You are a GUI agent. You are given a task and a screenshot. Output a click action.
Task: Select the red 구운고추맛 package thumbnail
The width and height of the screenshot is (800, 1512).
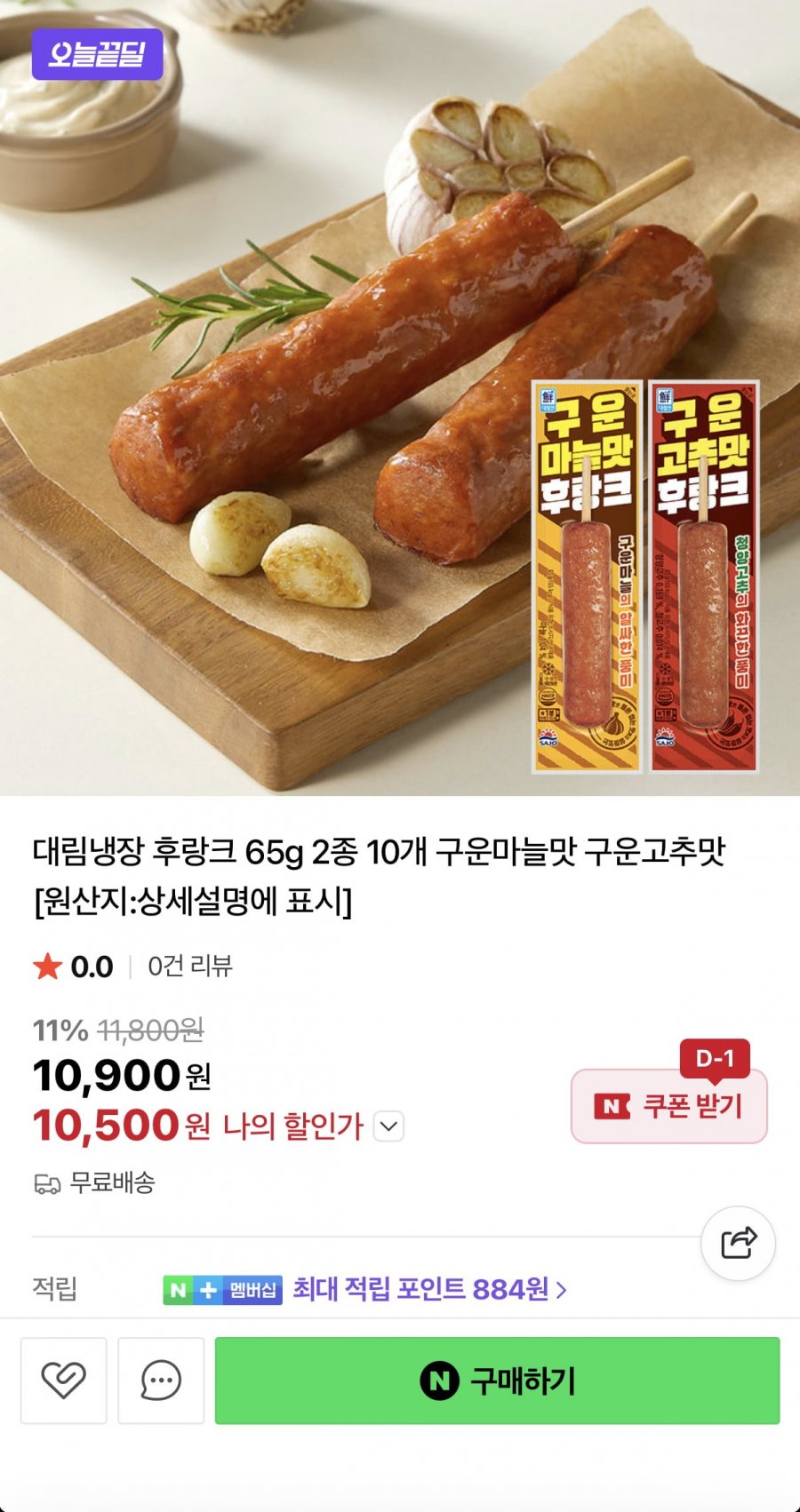point(701,582)
